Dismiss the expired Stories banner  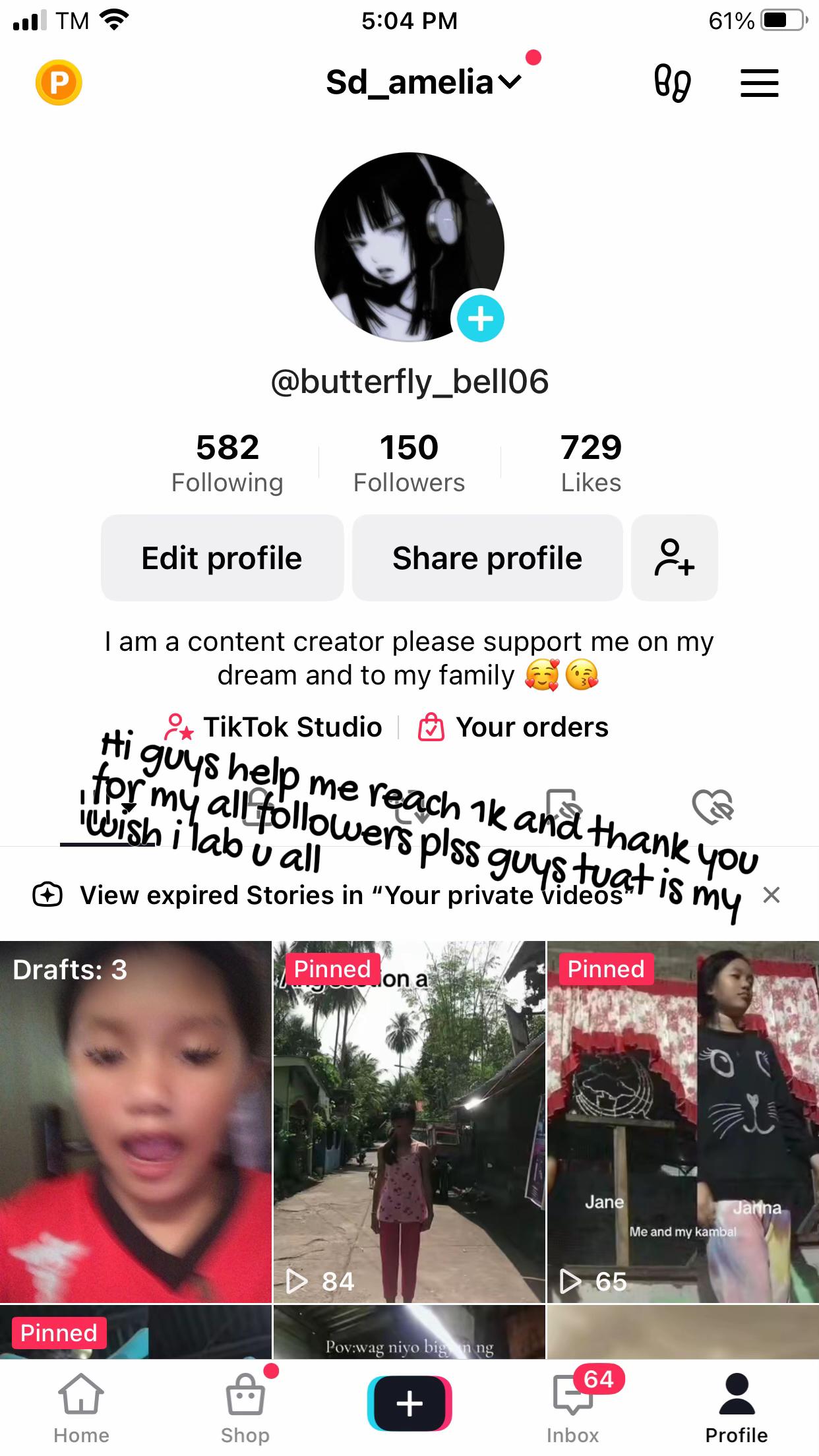(x=771, y=895)
